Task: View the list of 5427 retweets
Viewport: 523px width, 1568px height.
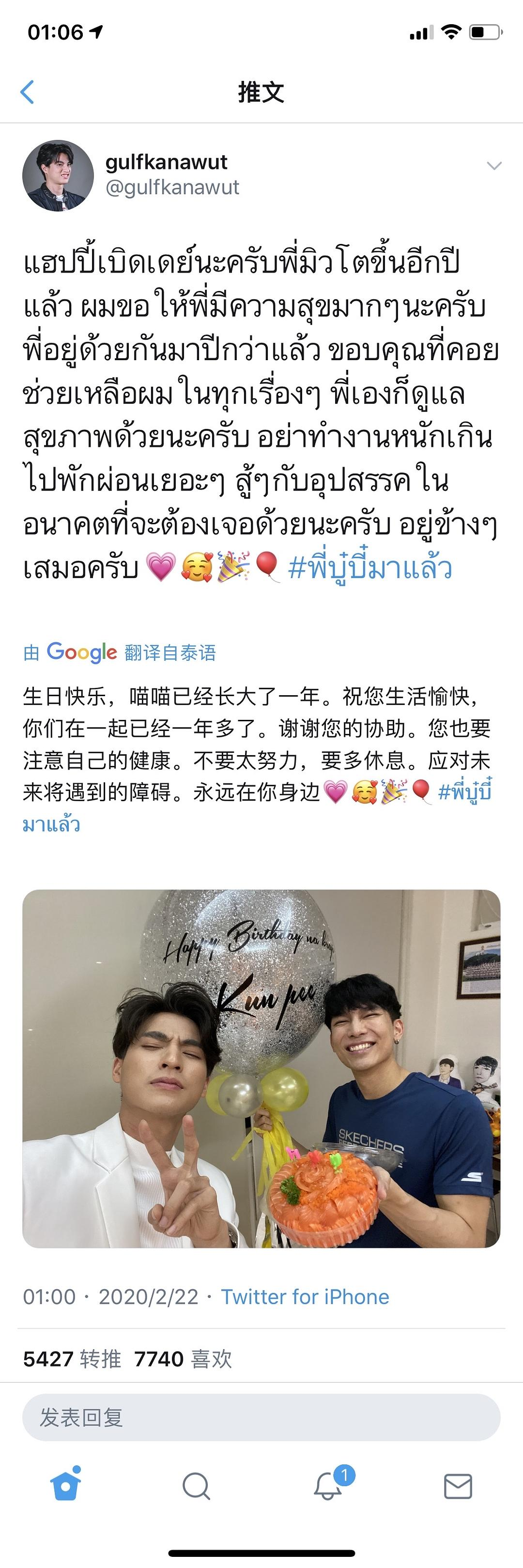Action: tap(72, 1358)
